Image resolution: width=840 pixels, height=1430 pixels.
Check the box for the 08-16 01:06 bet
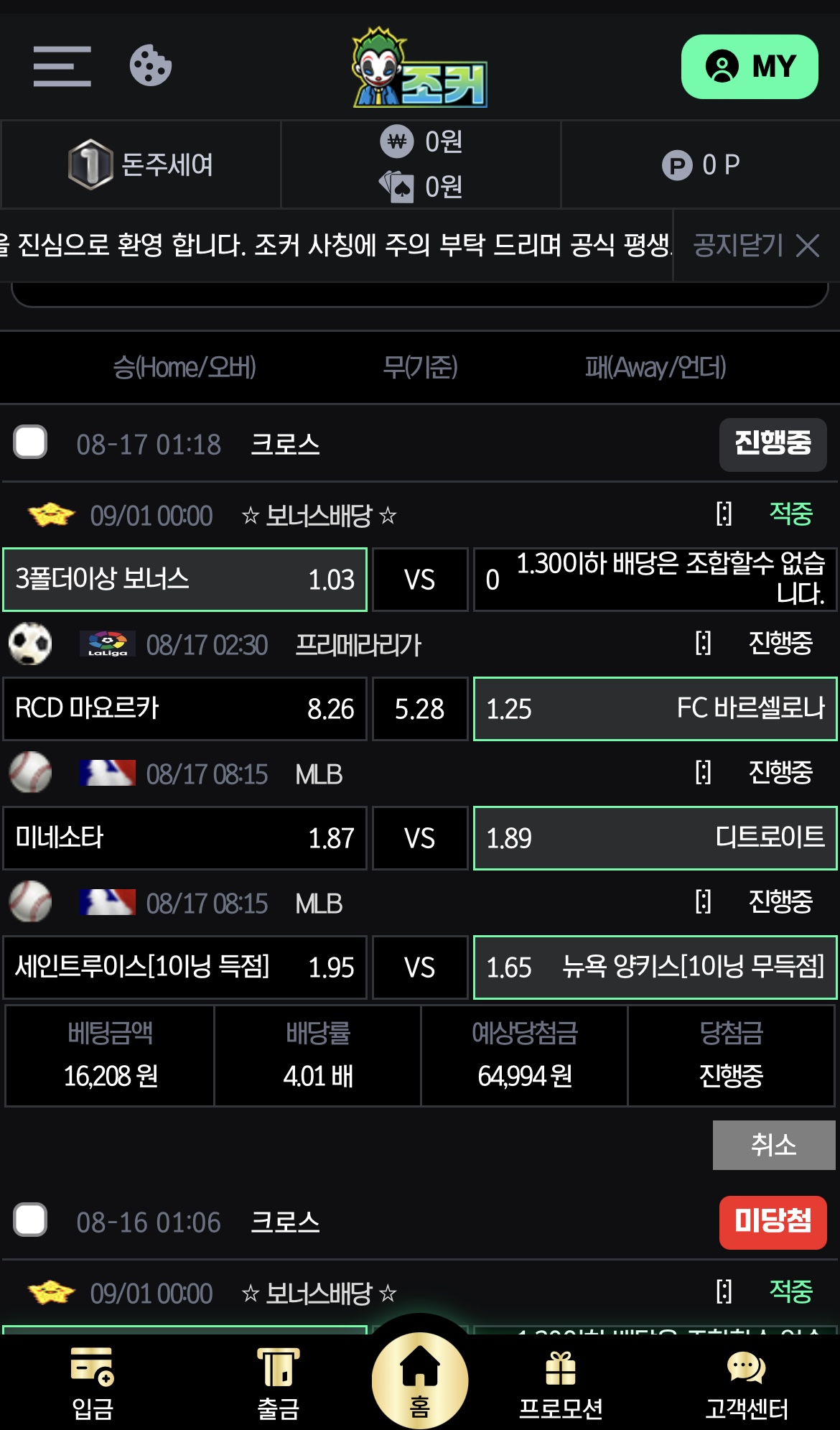[x=30, y=1220]
